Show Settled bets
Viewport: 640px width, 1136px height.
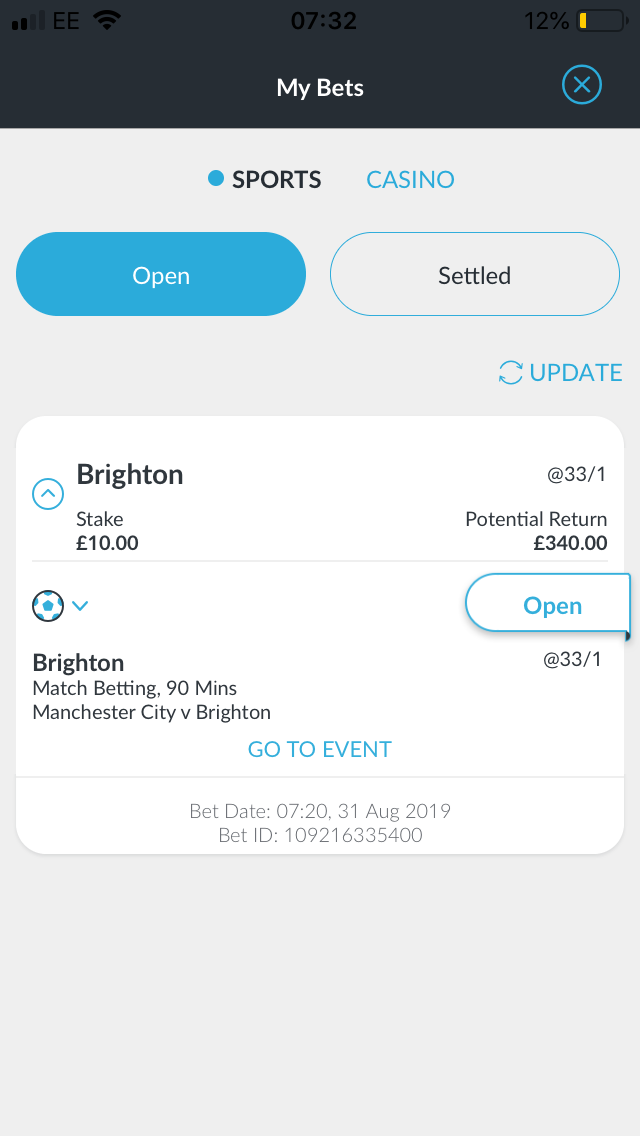[x=475, y=275]
